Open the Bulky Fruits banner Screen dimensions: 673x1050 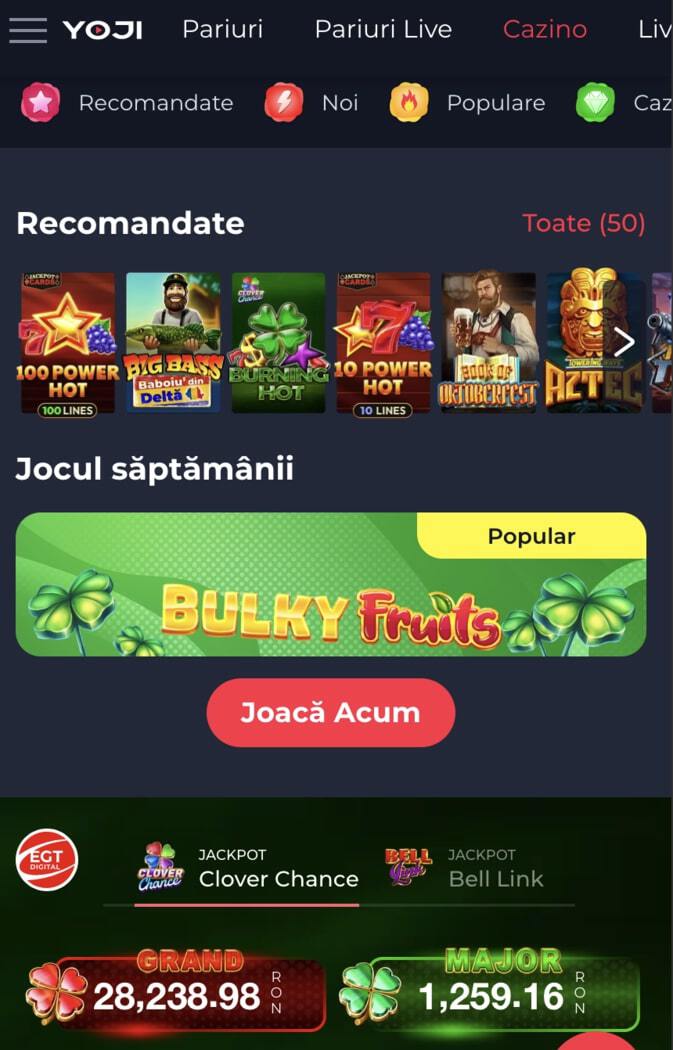330,585
